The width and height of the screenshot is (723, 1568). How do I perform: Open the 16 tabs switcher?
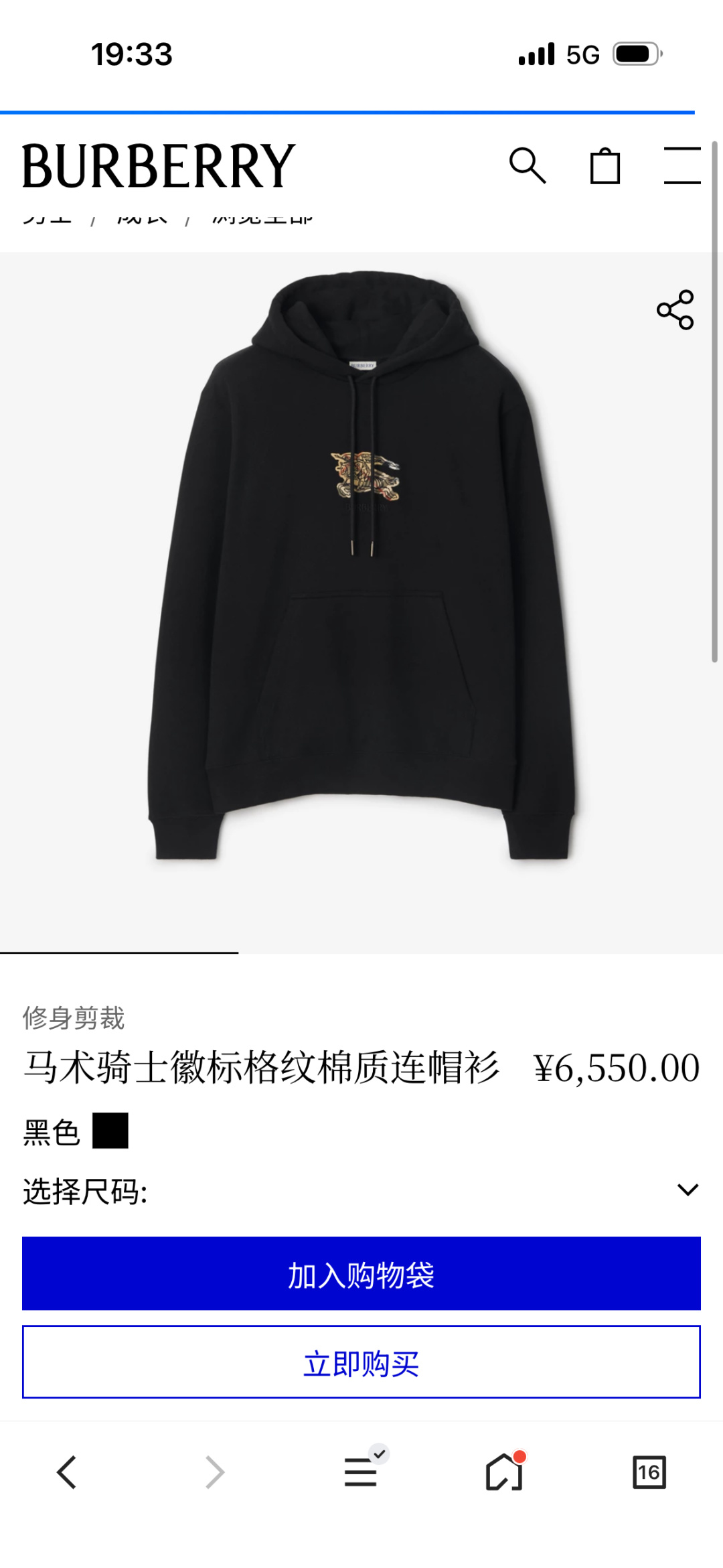(x=649, y=1472)
